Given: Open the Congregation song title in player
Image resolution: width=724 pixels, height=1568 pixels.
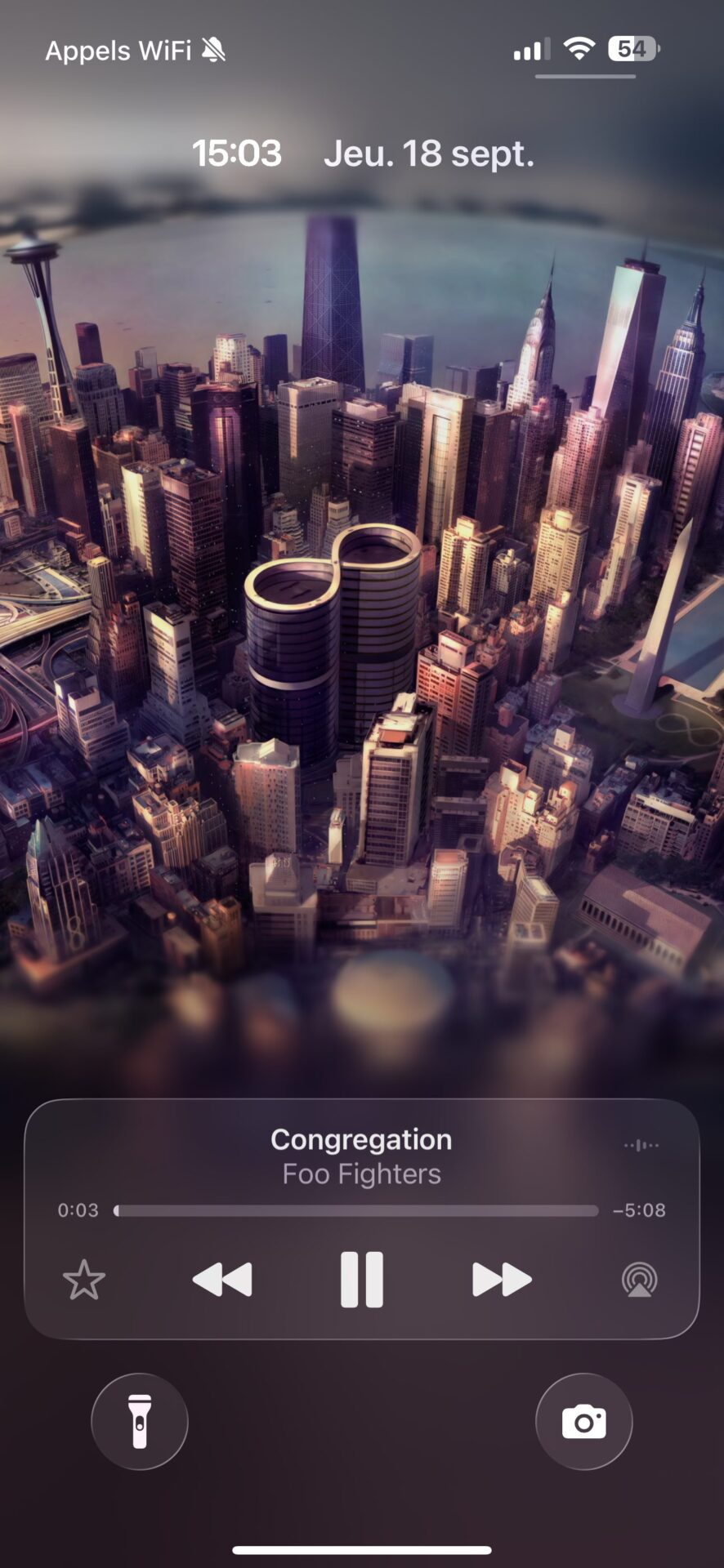Looking at the screenshot, I should point(361,1139).
